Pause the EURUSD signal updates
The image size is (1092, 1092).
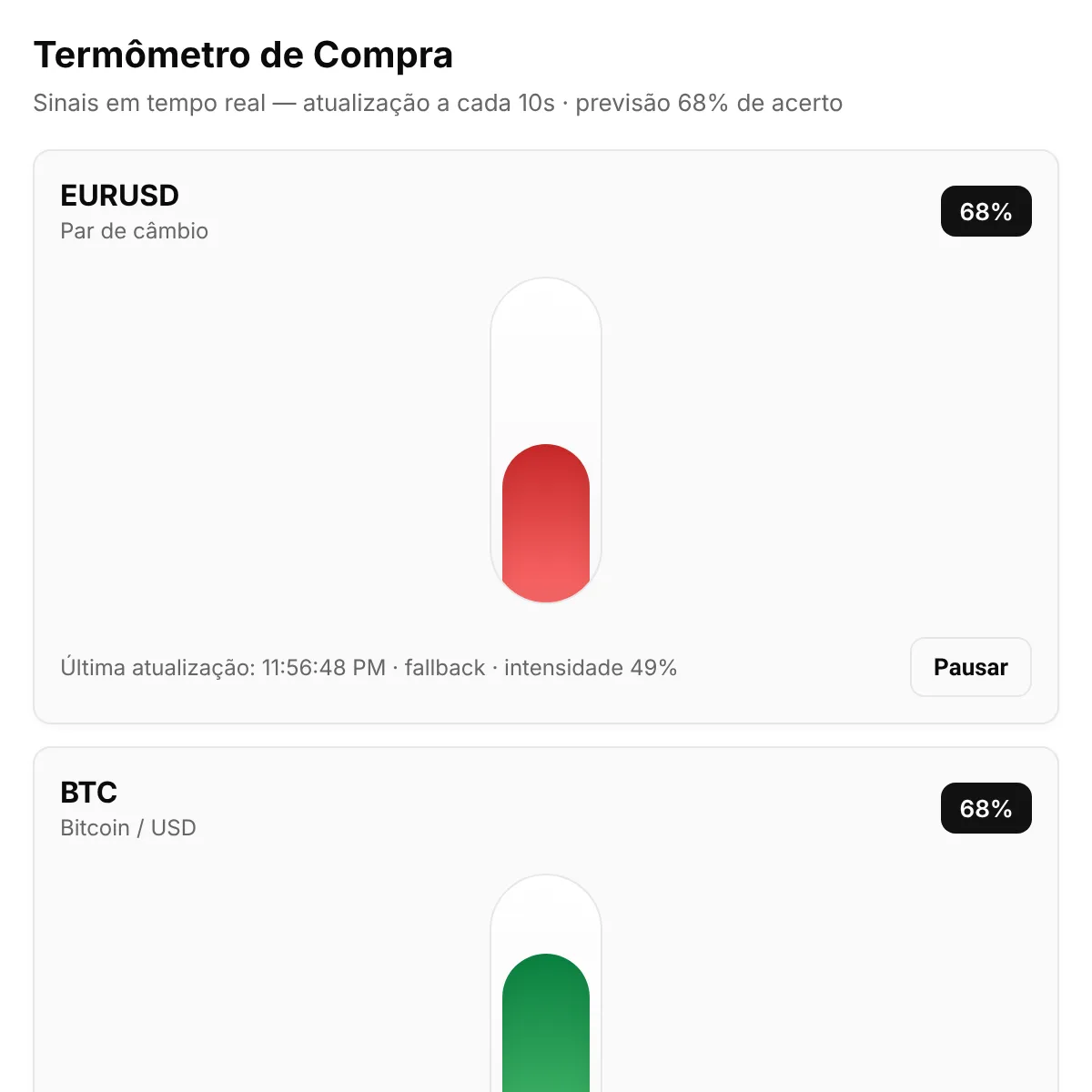(971, 667)
